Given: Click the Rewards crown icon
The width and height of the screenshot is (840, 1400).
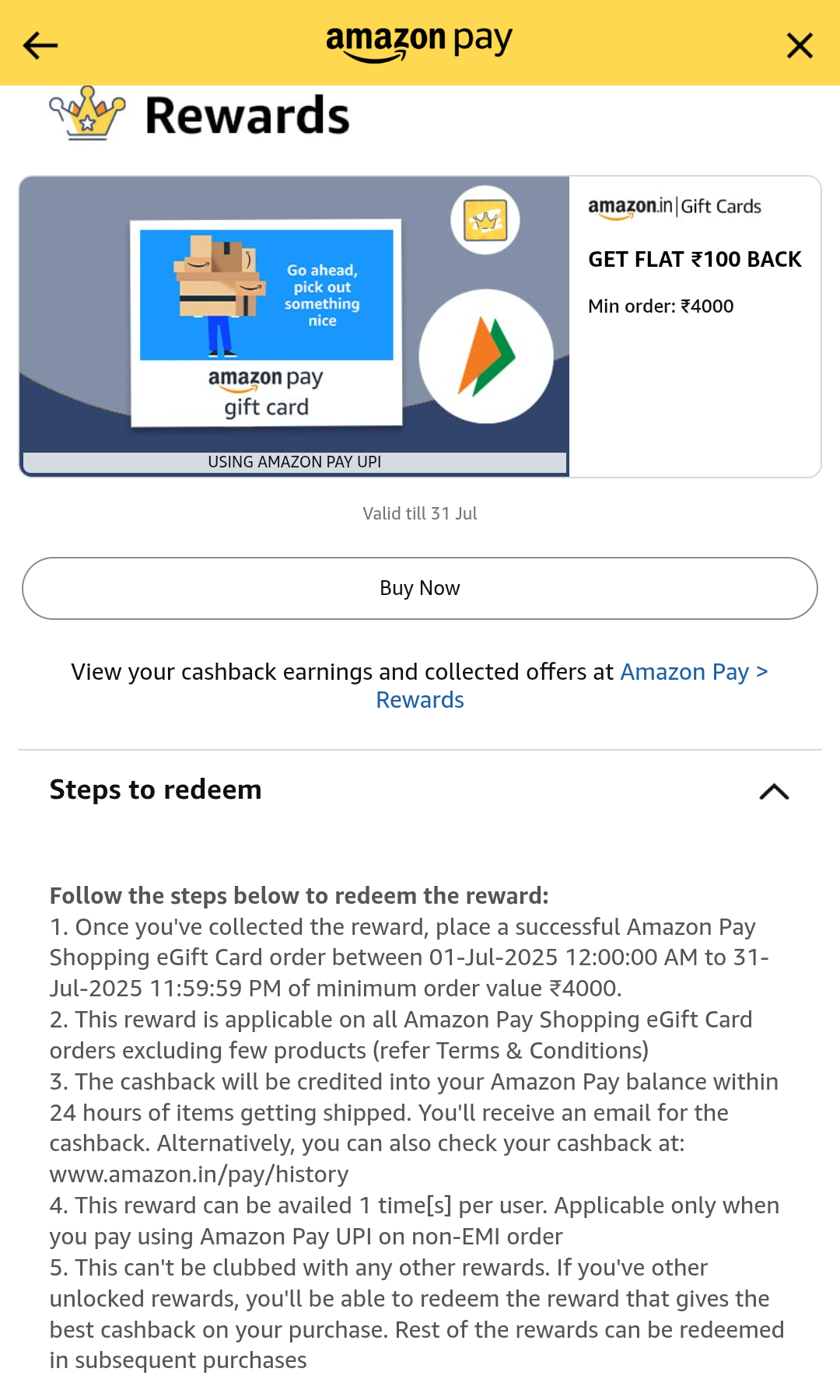Looking at the screenshot, I should (x=86, y=114).
